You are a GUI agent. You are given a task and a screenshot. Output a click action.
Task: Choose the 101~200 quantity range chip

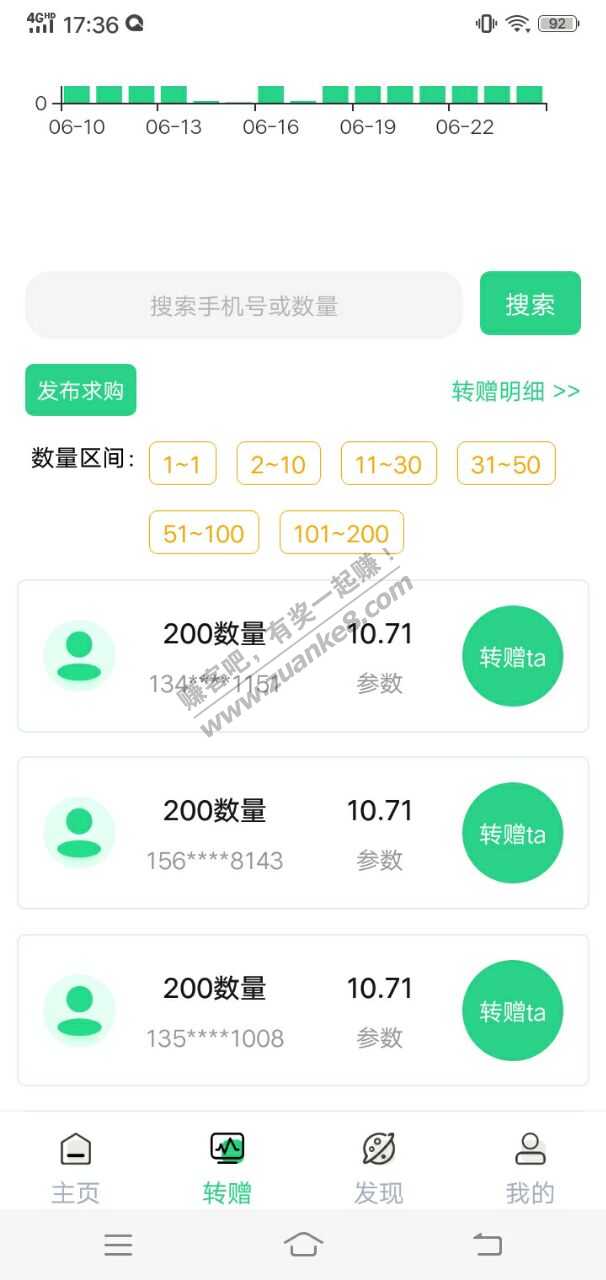tap(341, 533)
